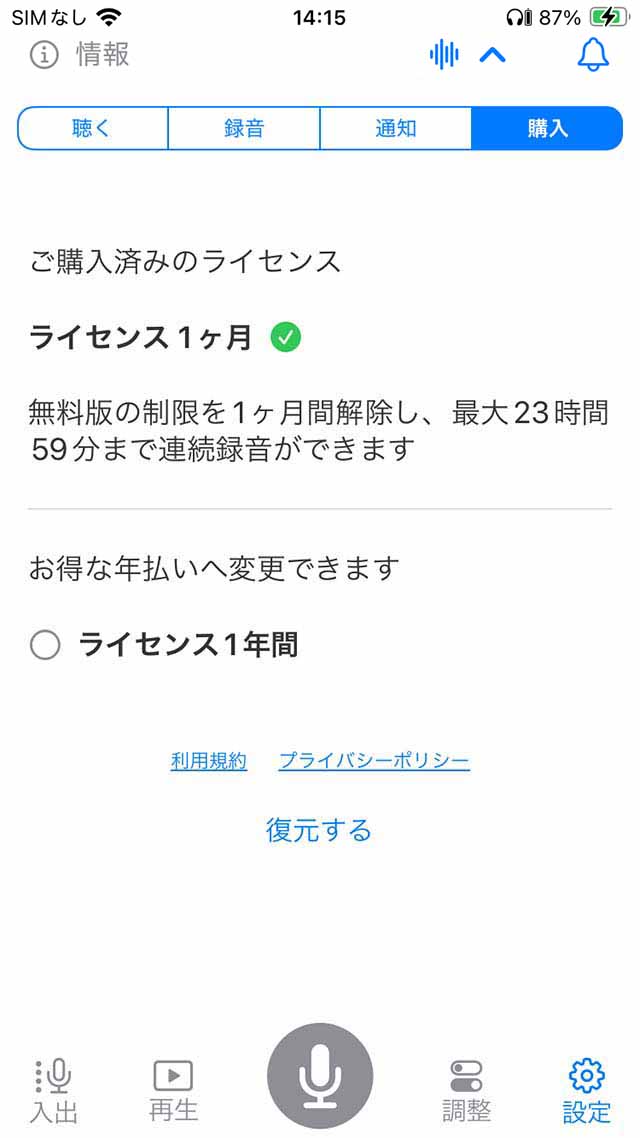Go to the 調整 tab
Viewport: 640px width, 1138px height.
click(x=467, y=1090)
